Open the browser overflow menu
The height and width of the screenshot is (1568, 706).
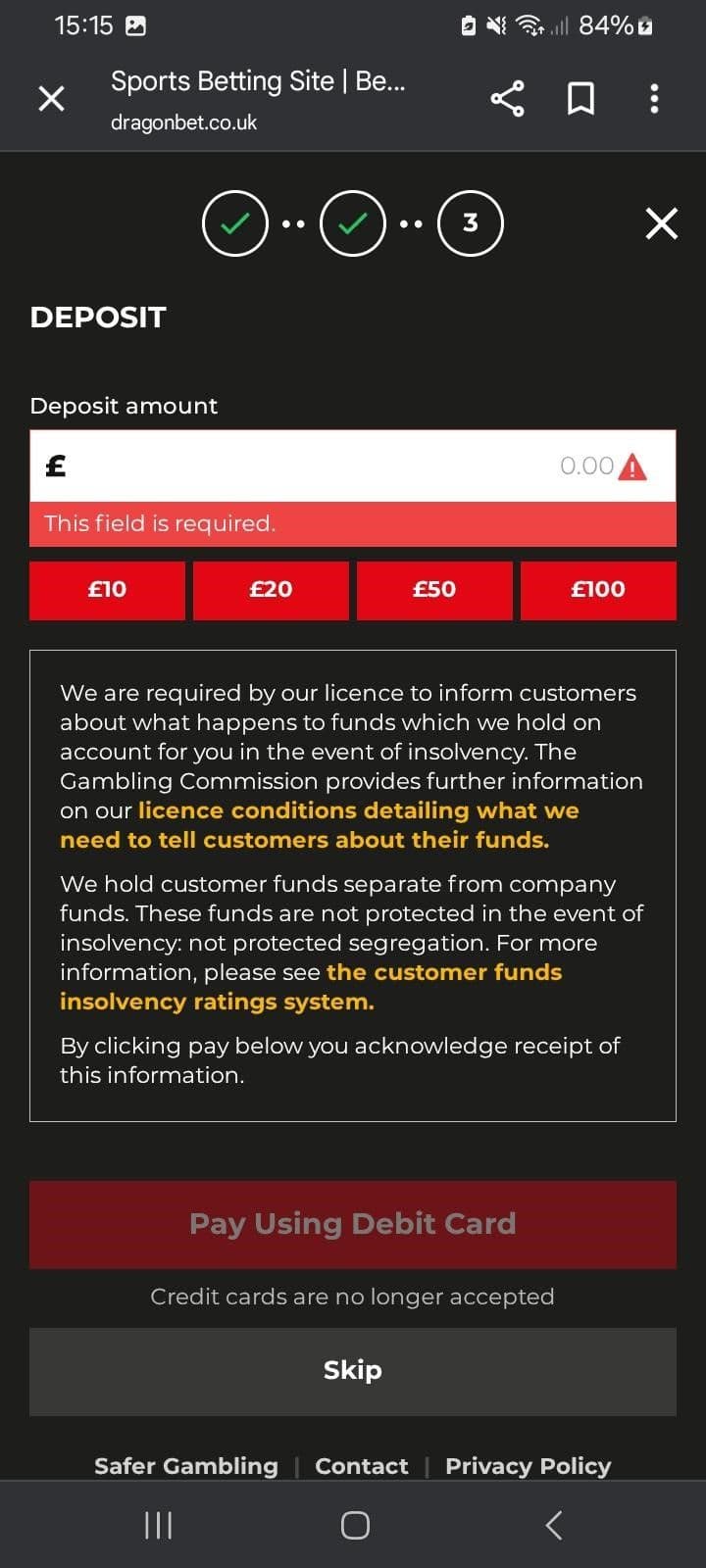[654, 98]
